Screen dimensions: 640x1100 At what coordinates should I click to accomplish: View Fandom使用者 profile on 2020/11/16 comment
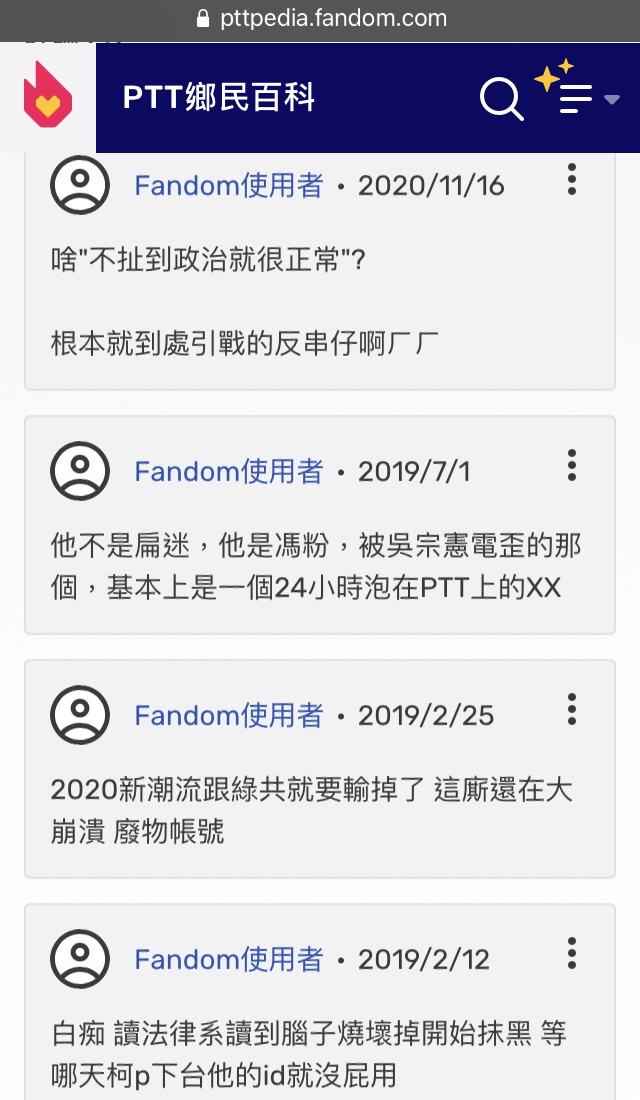click(229, 186)
